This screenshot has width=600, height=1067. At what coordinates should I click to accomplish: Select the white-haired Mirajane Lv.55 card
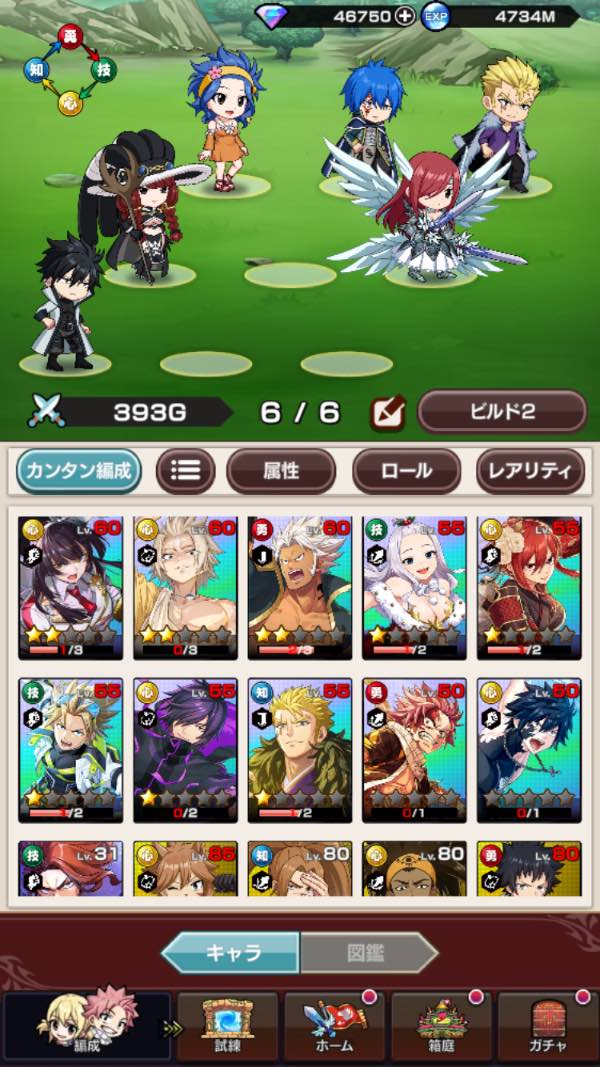(x=414, y=587)
